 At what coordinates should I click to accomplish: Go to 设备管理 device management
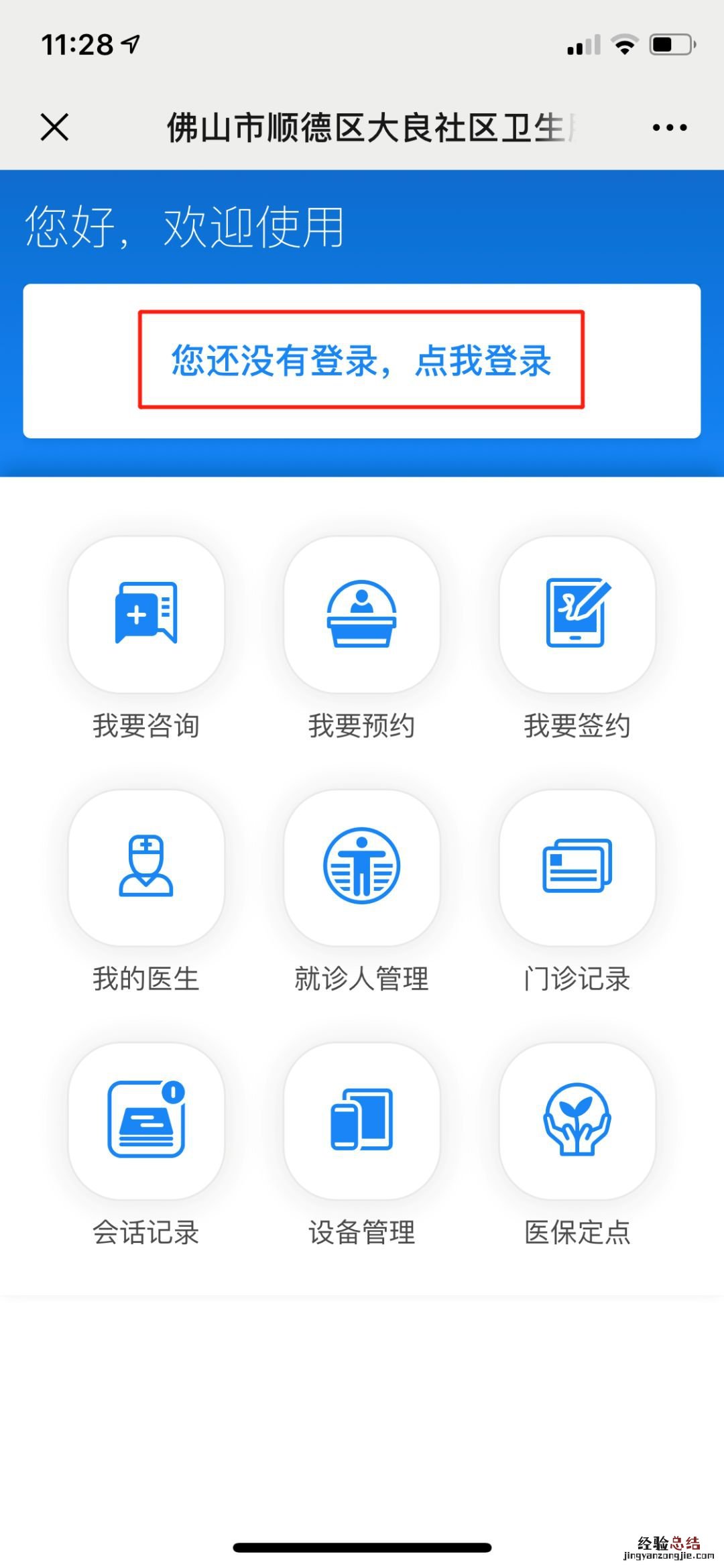coord(361,1120)
